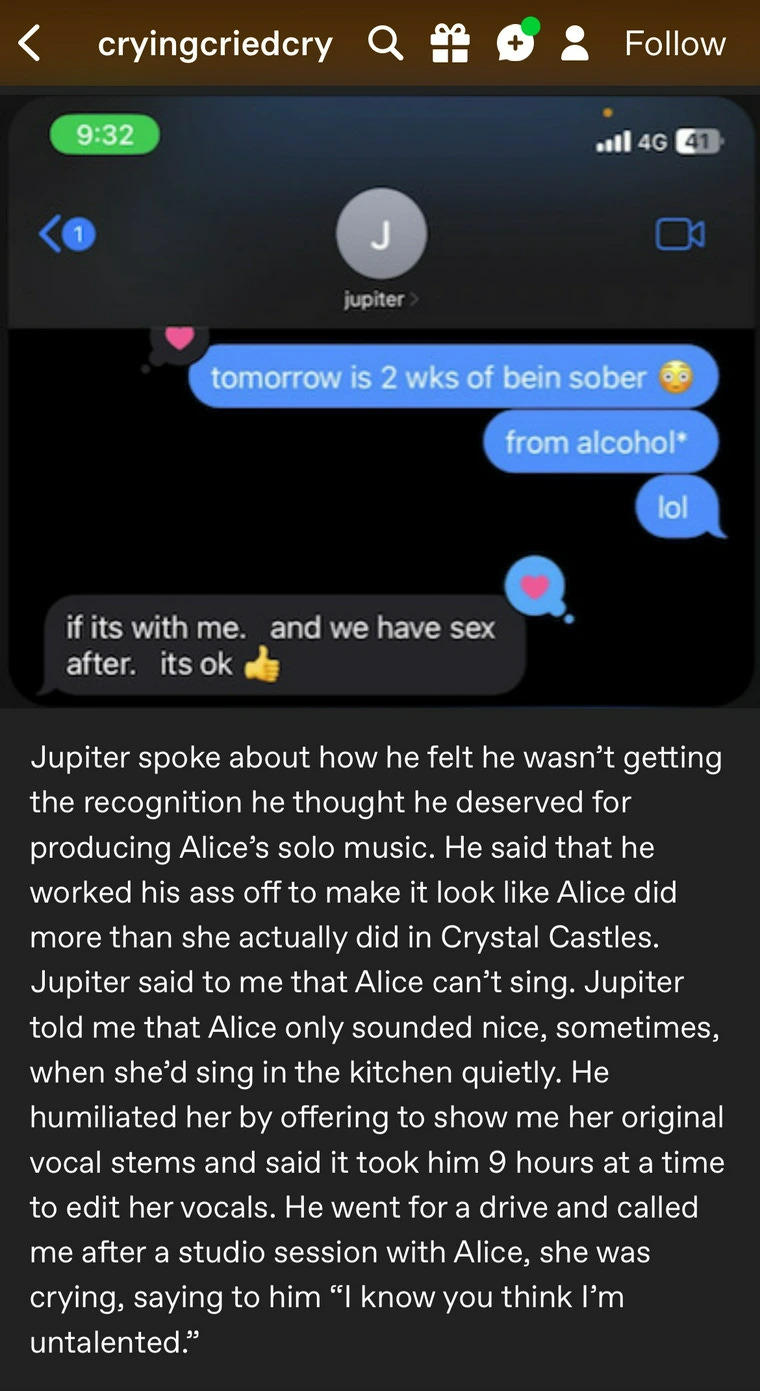Open the profile person icon
Viewport: 760px width, 1391px height.
click(x=575, y=43)
